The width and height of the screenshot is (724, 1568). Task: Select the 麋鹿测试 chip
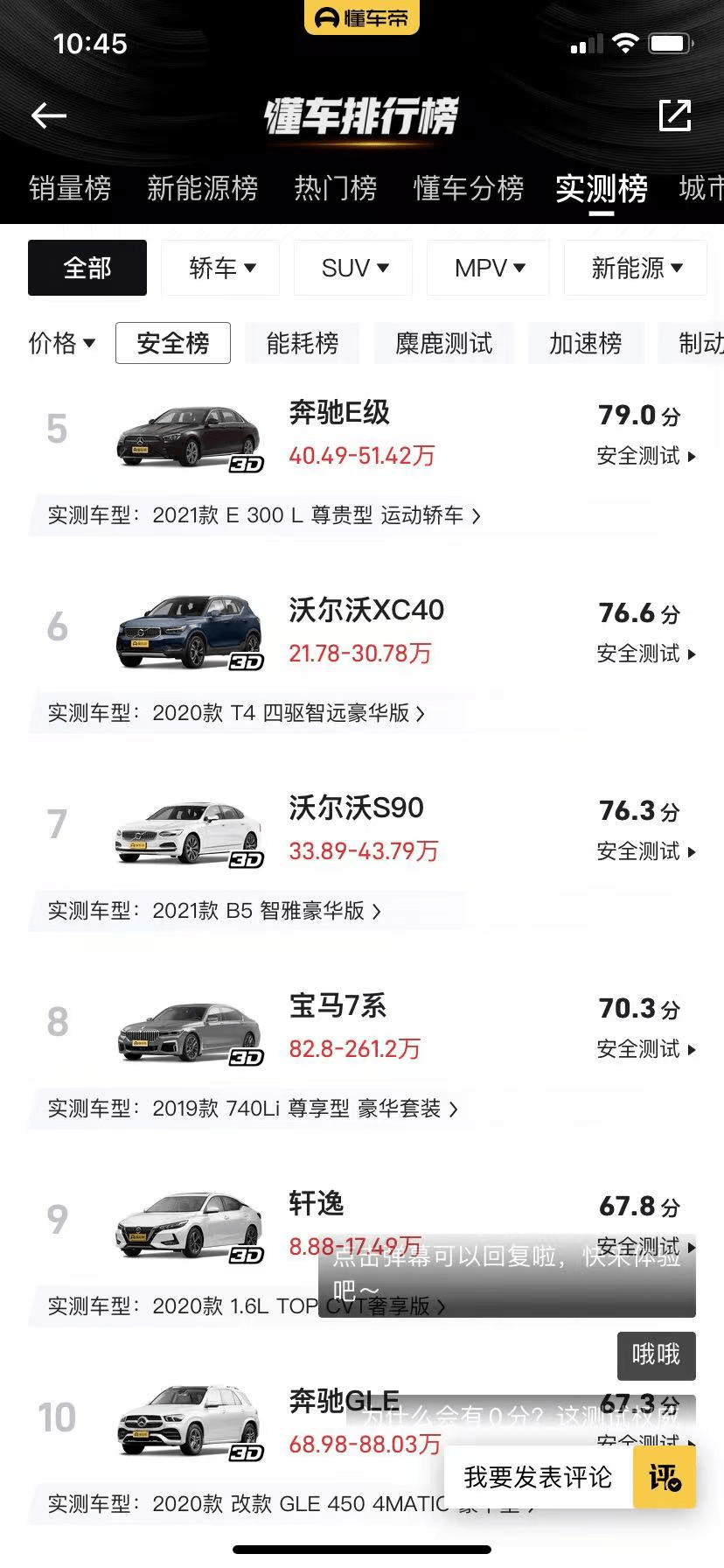coord(444,343)
